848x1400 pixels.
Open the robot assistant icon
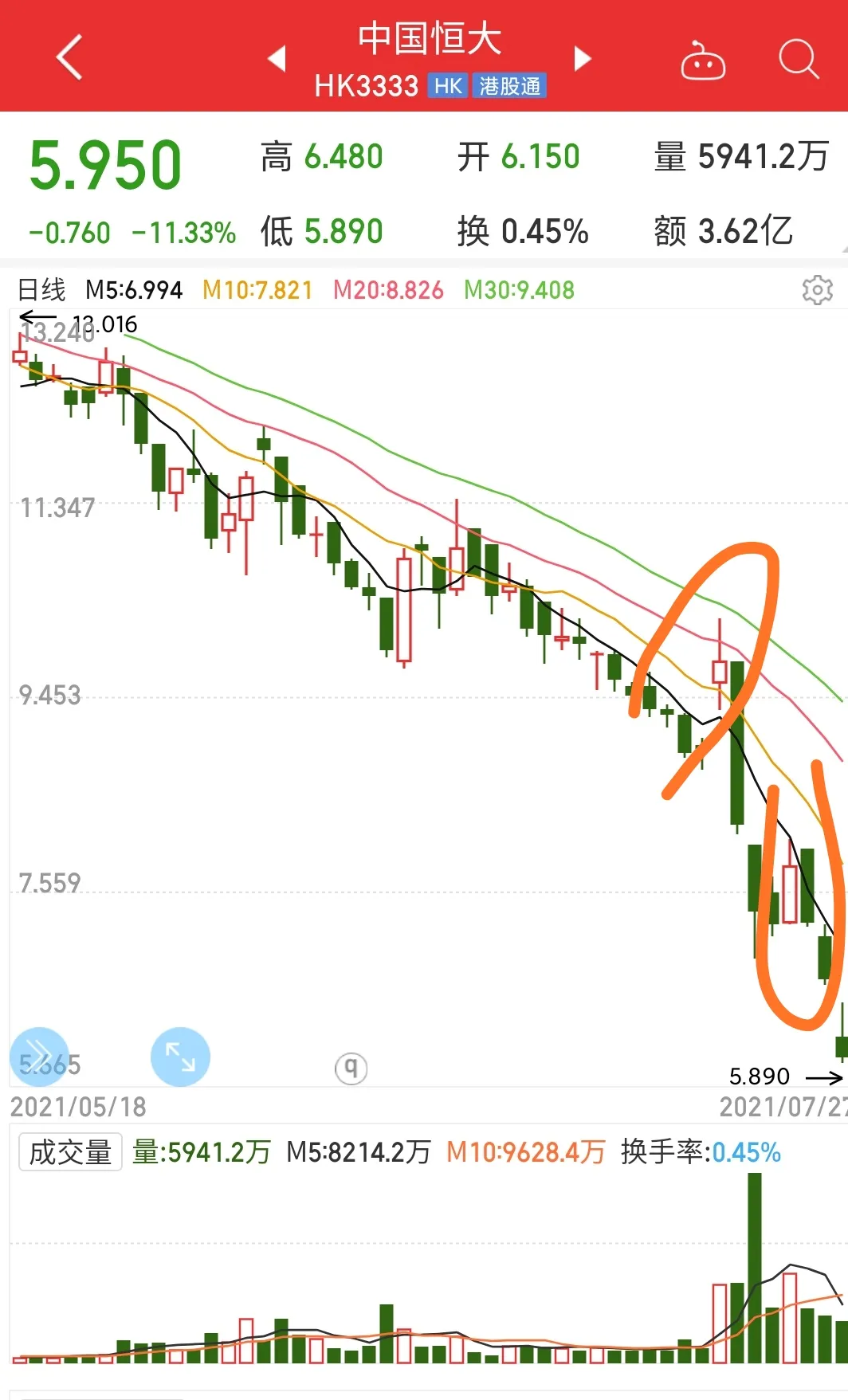[x=702, y=61]
